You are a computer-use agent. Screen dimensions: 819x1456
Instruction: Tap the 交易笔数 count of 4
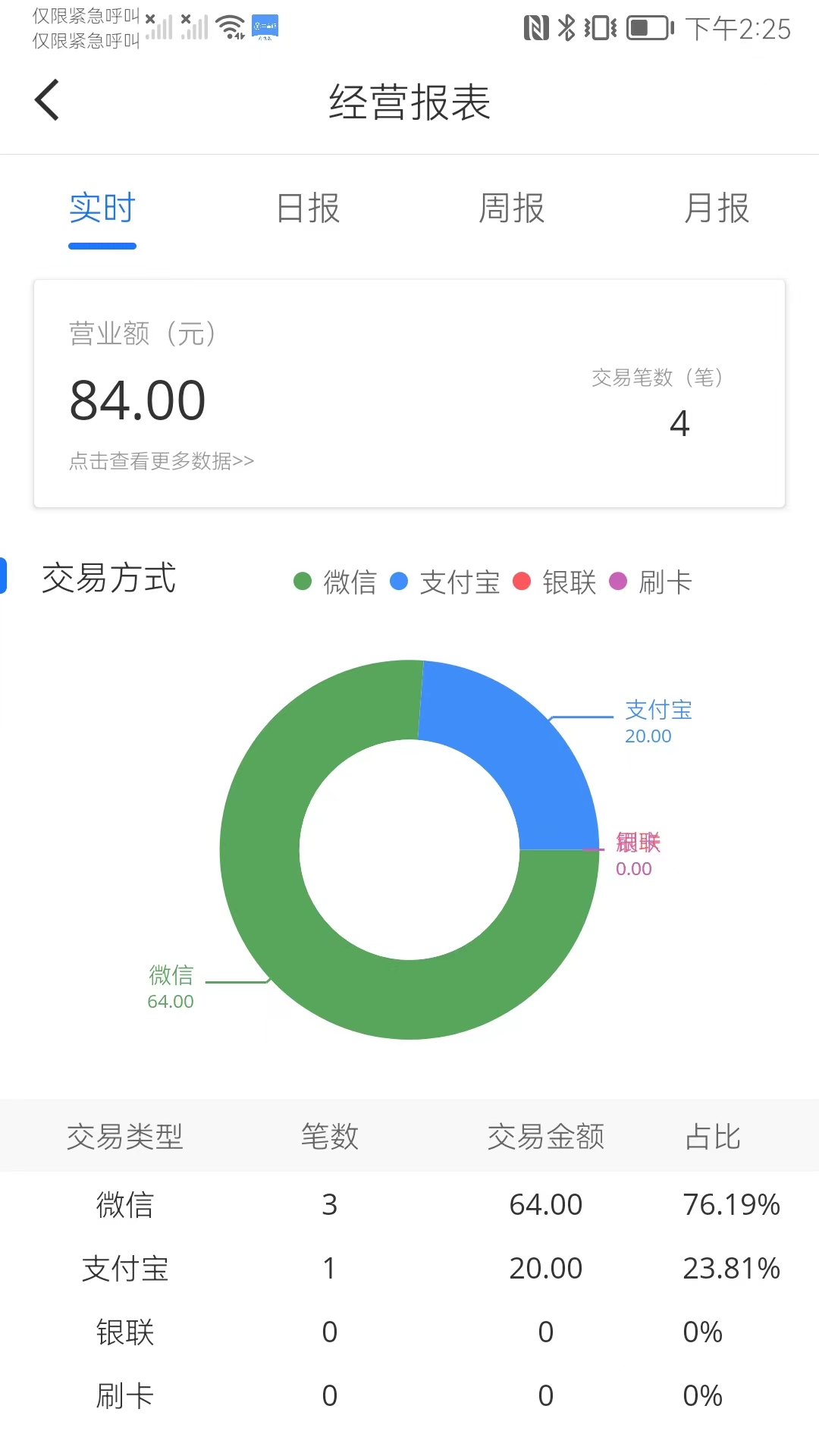coord(680,422)
